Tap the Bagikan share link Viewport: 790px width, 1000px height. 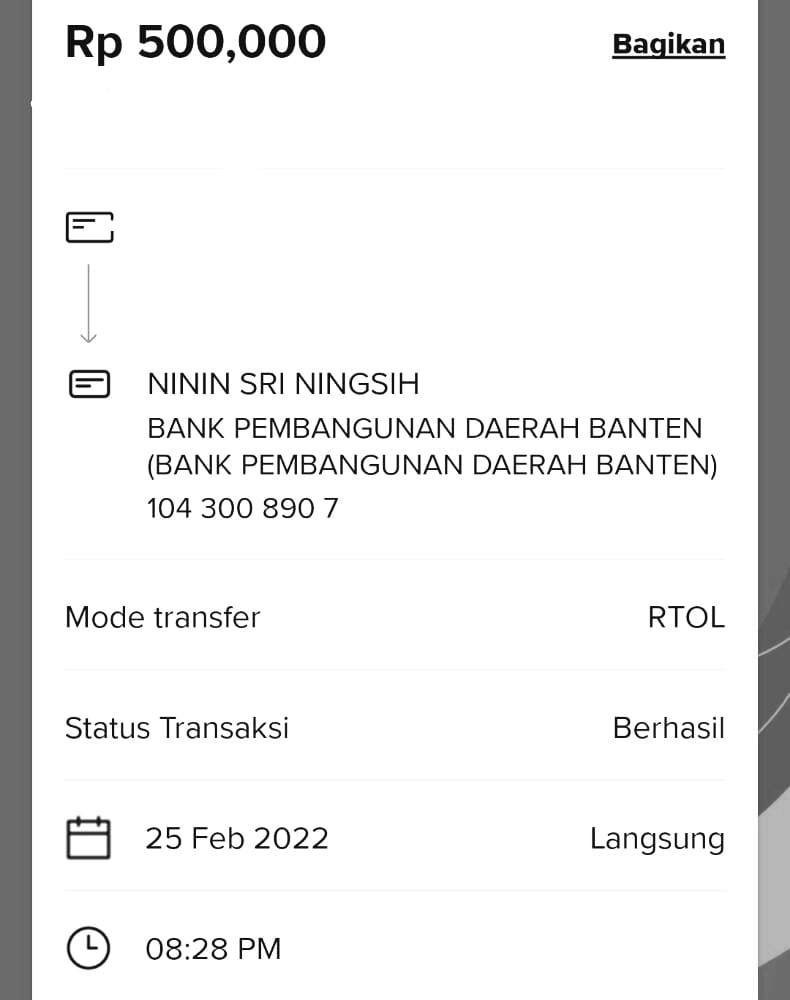[x=668, y=45]
